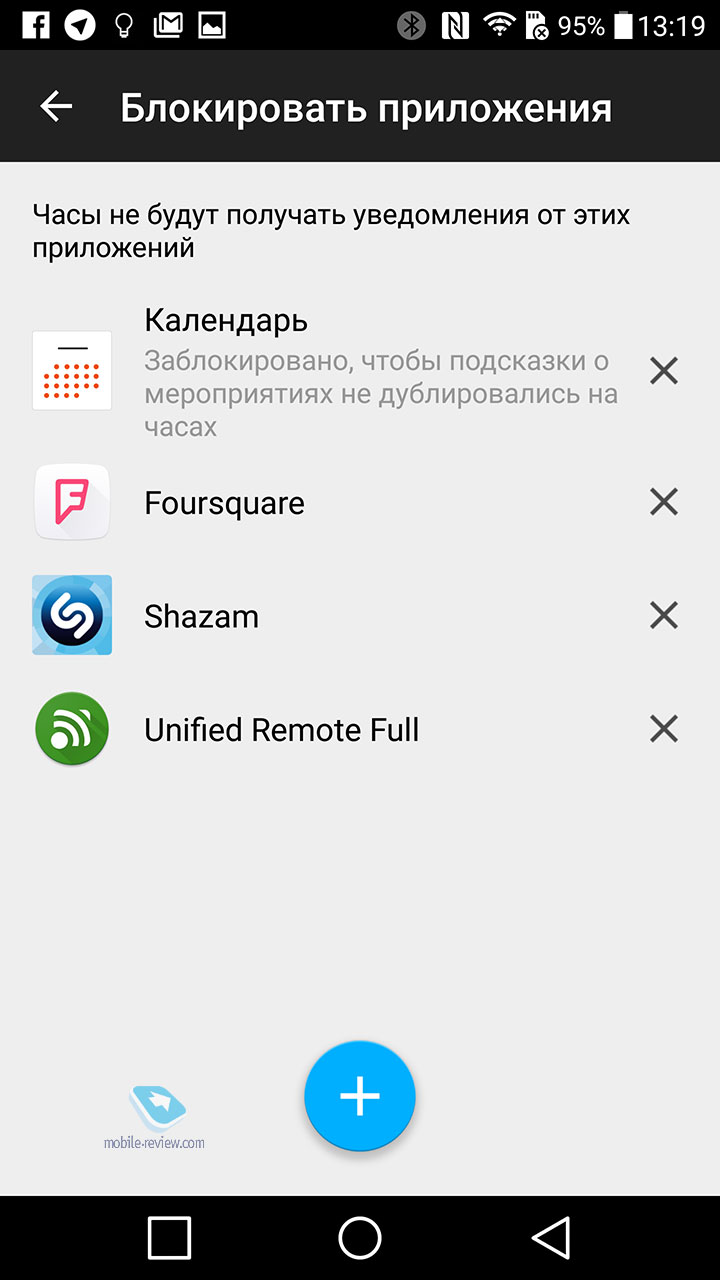This screenshot has height=1280, width=720.
Task: Tap the system home button
Action: (360, 1238)
